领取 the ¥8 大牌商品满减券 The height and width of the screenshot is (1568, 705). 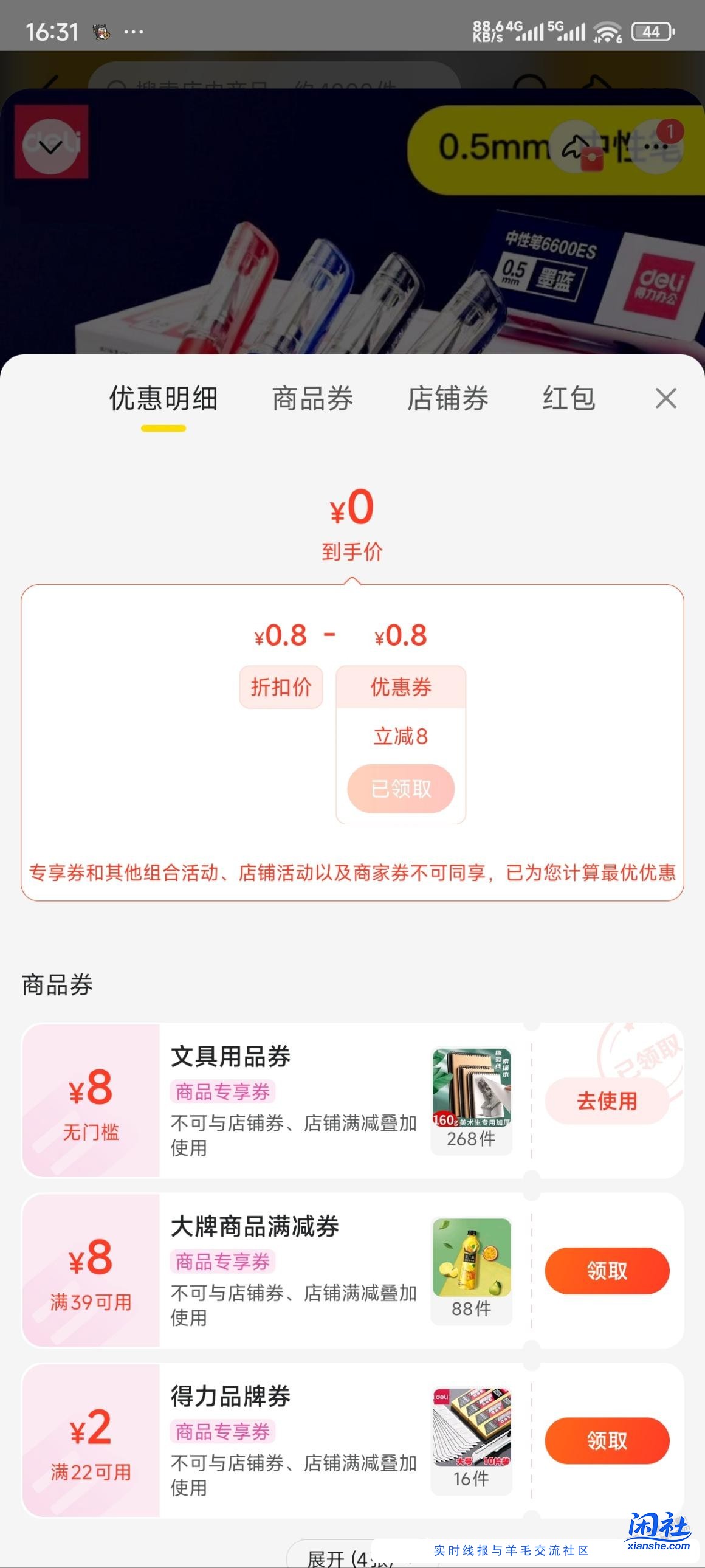(607, 1270)
